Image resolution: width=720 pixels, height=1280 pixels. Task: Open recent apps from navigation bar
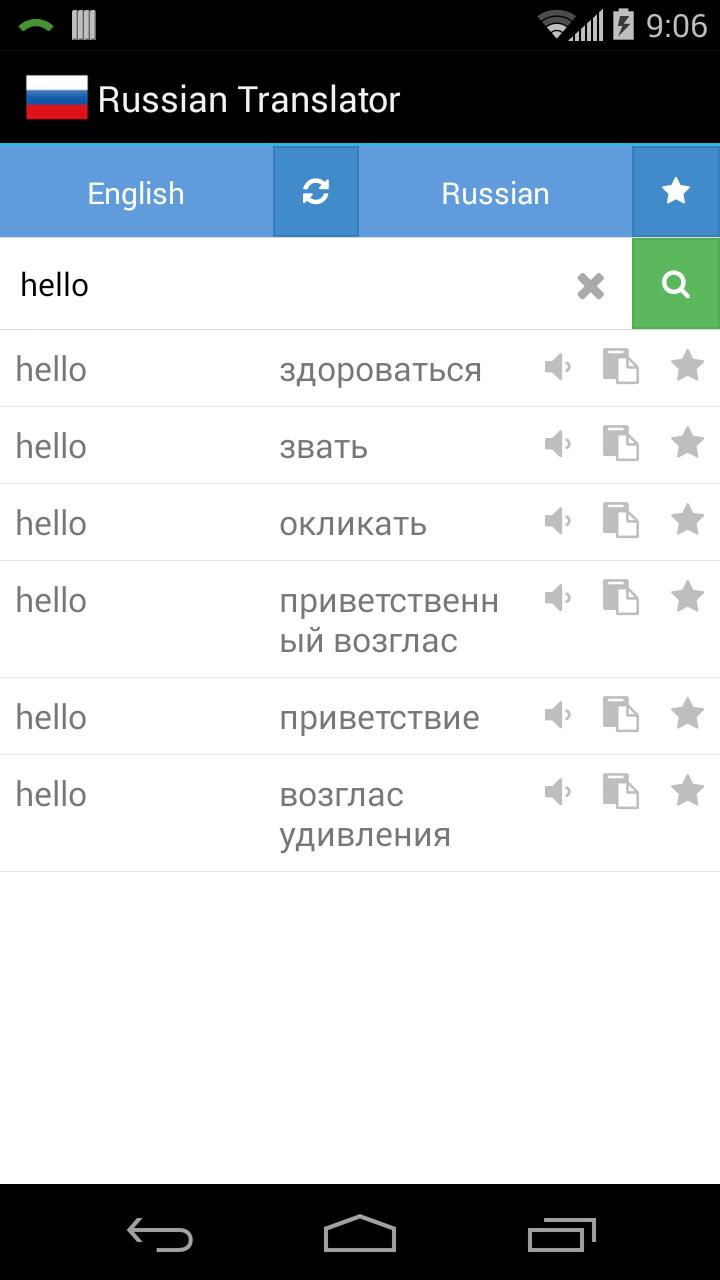coord(561,1234)
